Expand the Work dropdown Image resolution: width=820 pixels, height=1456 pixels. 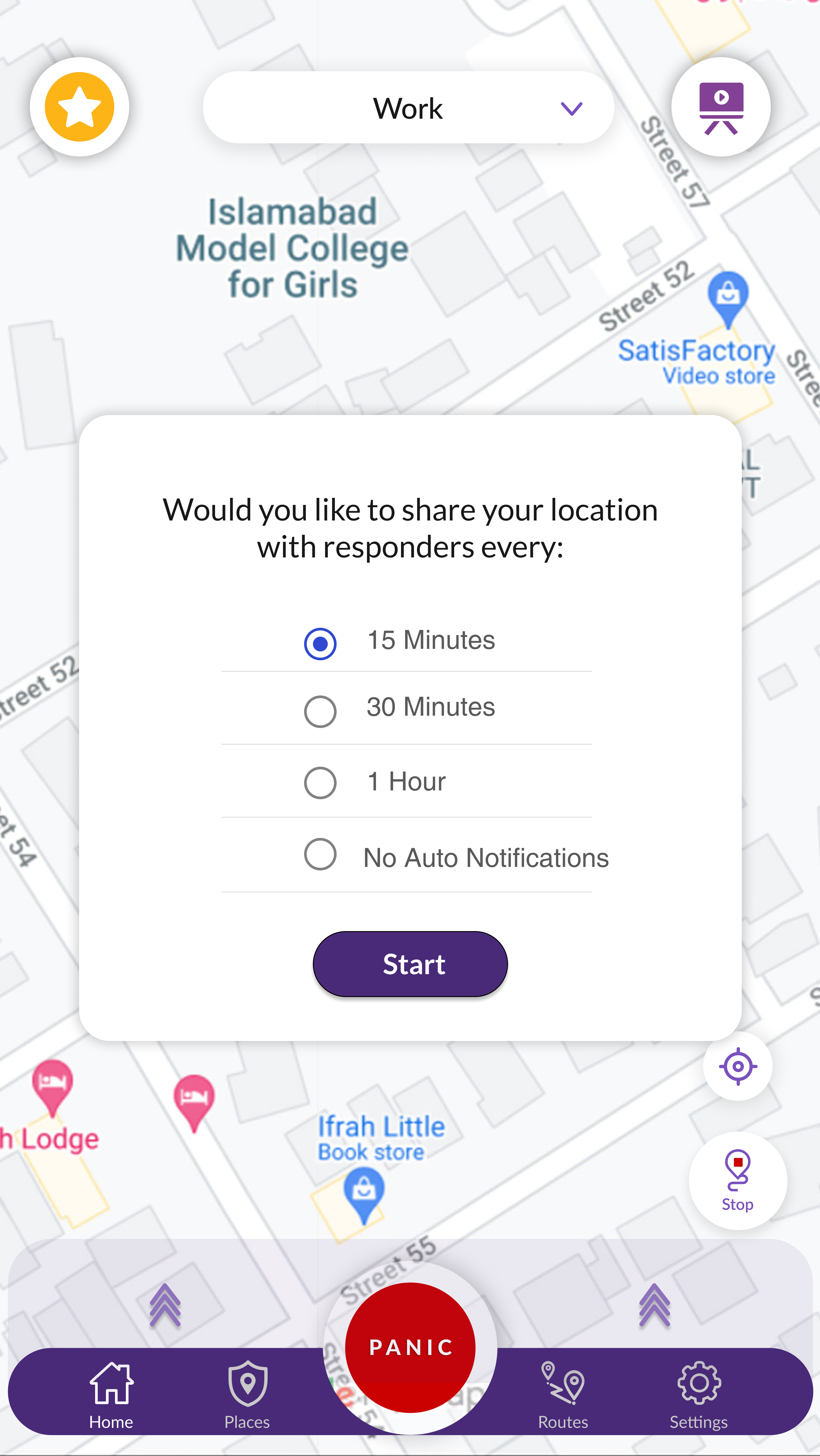pyautogui.click(x=408, y=107)
